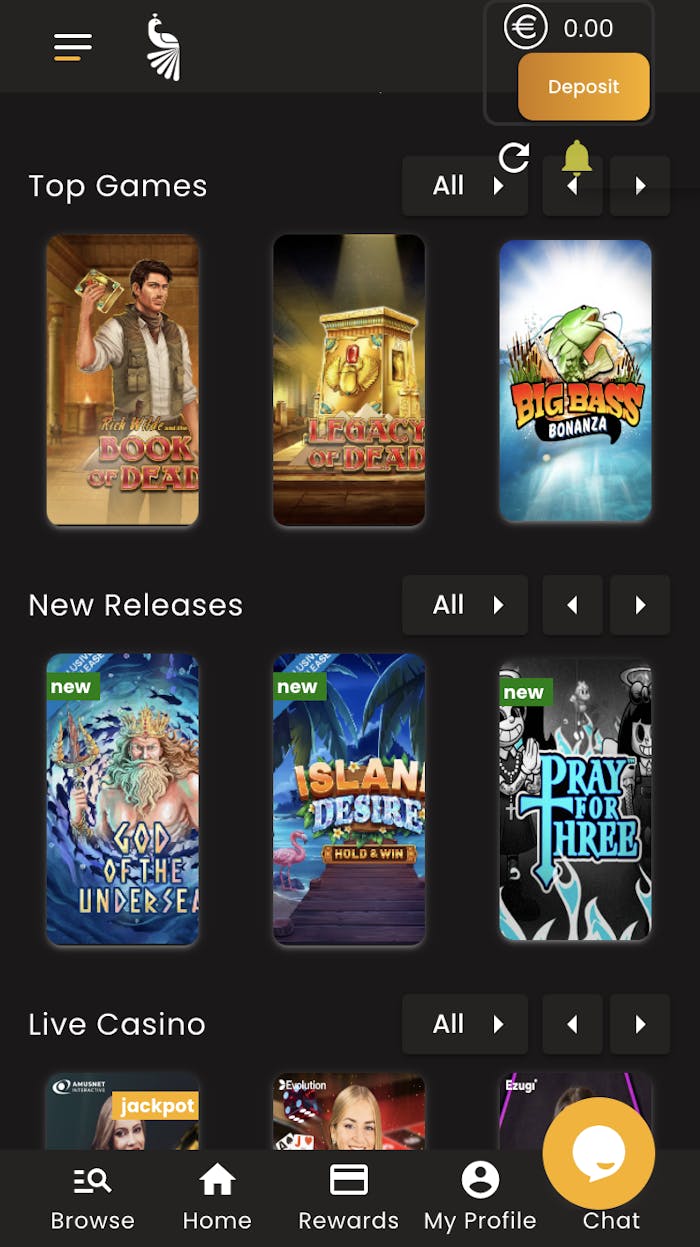View all New Releases
Viewport: 700px width, 1247px height.
(466, 605)
